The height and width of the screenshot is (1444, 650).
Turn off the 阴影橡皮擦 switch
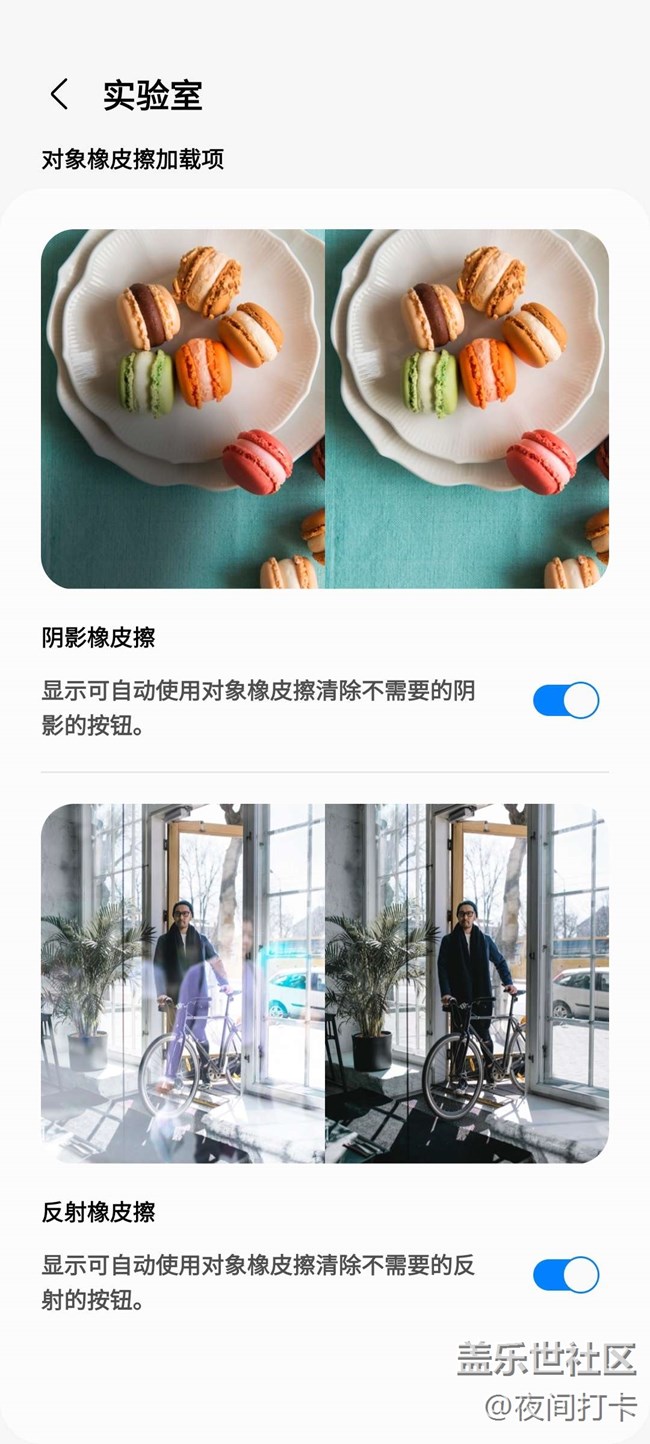[x=565, y=700]
